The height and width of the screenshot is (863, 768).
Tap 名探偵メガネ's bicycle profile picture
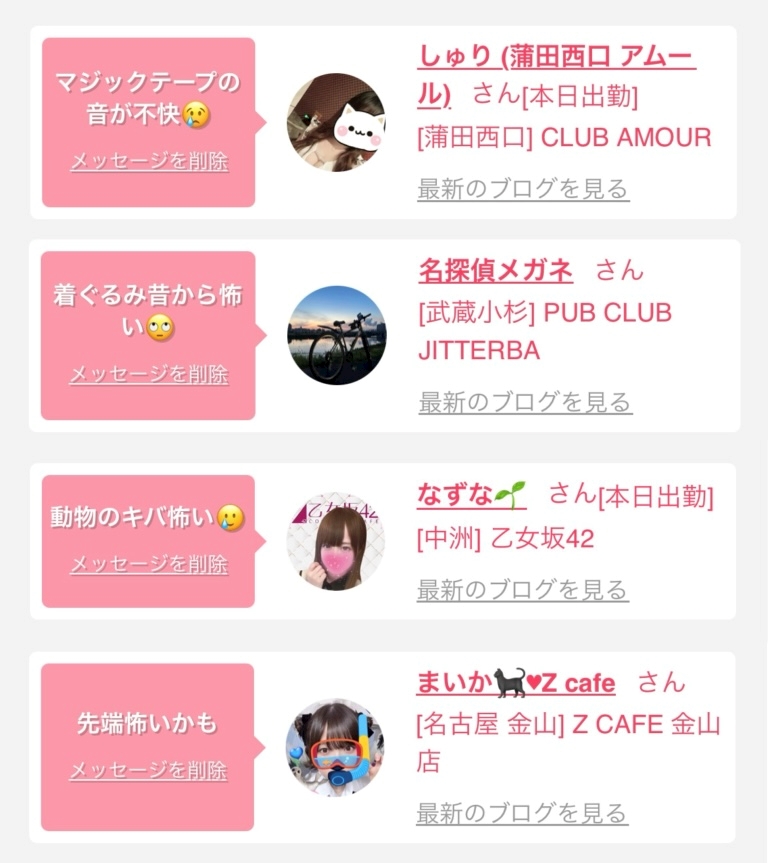pos(337,335)
